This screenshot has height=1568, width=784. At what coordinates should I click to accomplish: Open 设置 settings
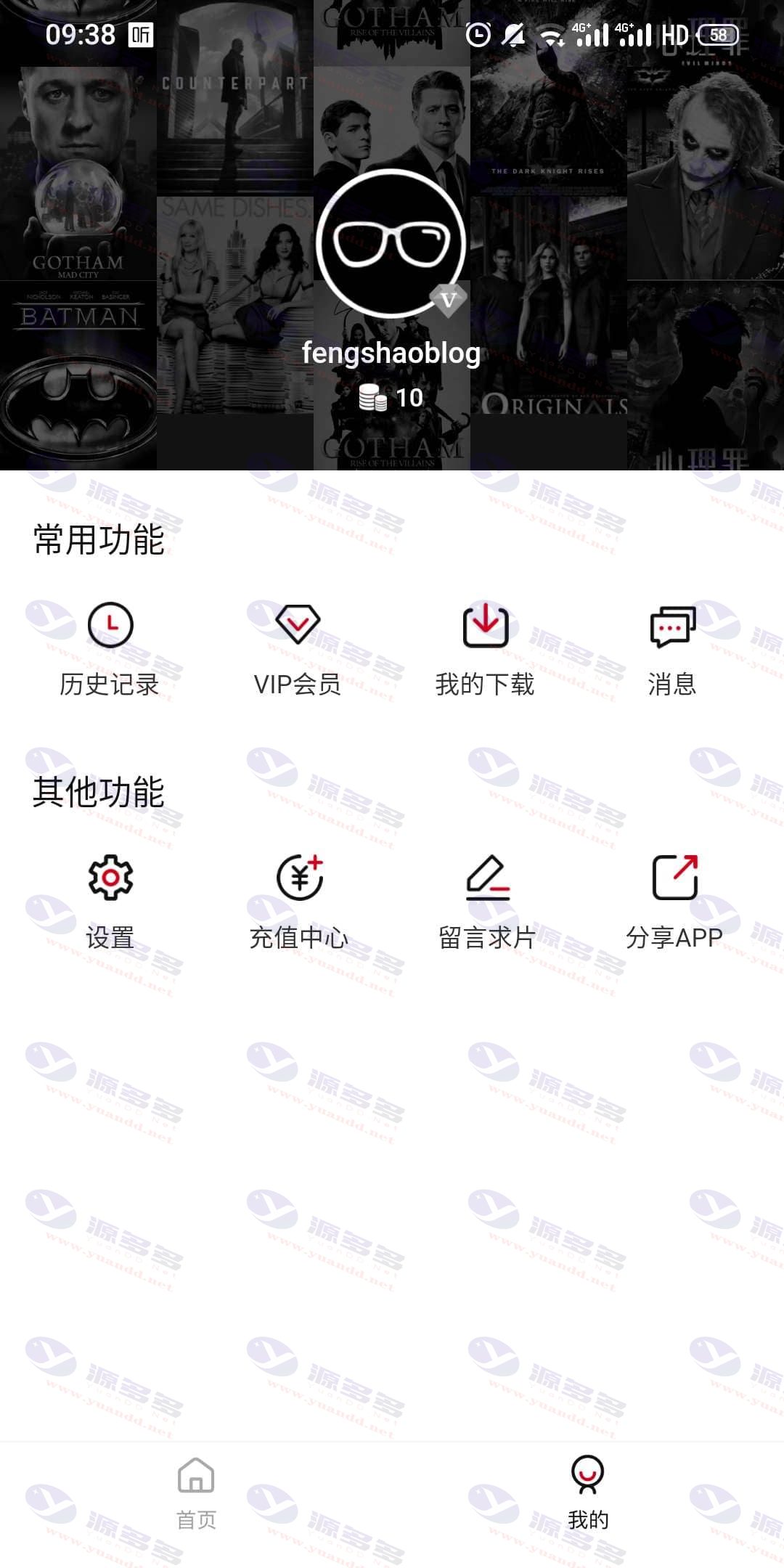coord(110,902)
